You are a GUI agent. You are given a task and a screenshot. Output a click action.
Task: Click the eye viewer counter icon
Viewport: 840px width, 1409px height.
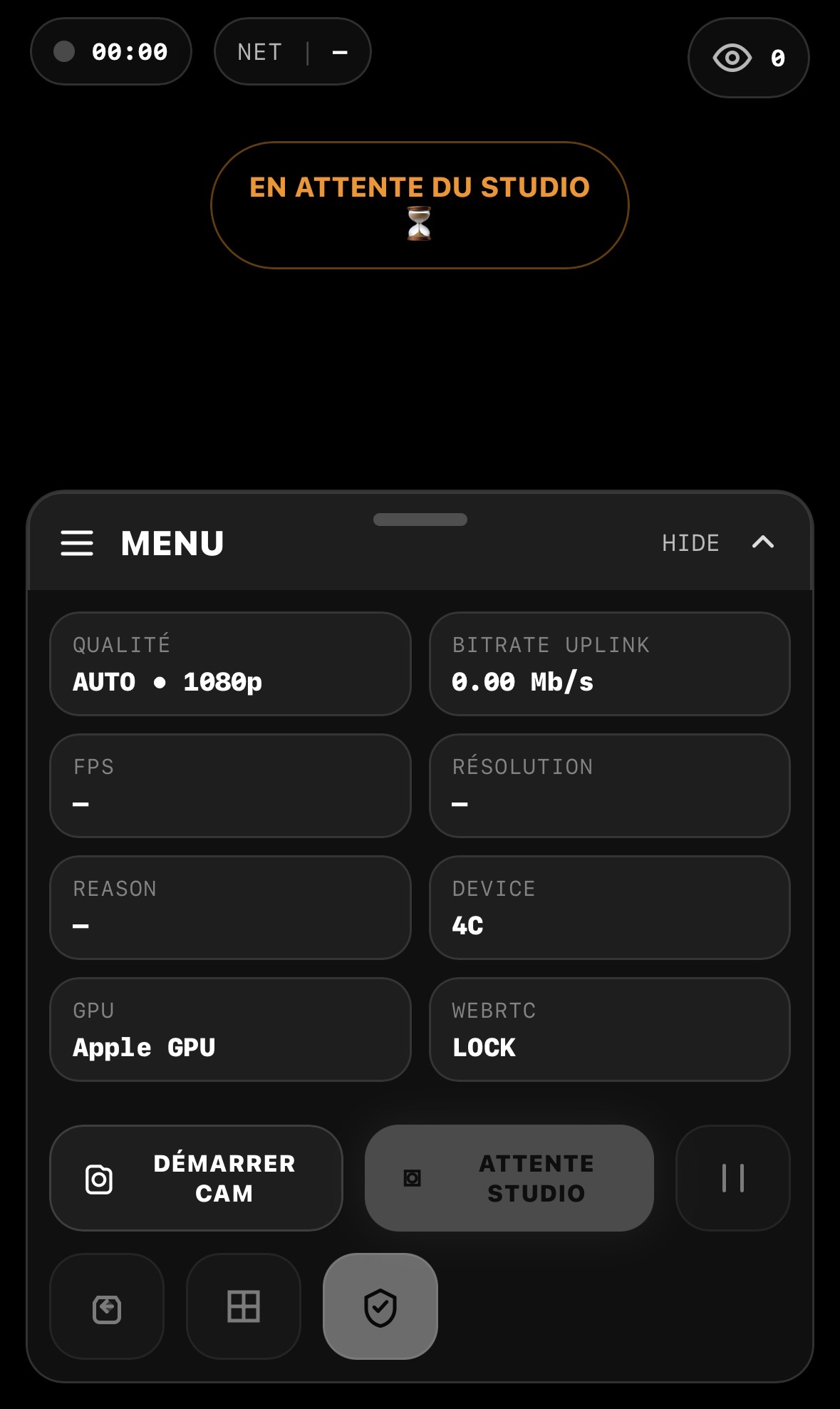[732, 58]
